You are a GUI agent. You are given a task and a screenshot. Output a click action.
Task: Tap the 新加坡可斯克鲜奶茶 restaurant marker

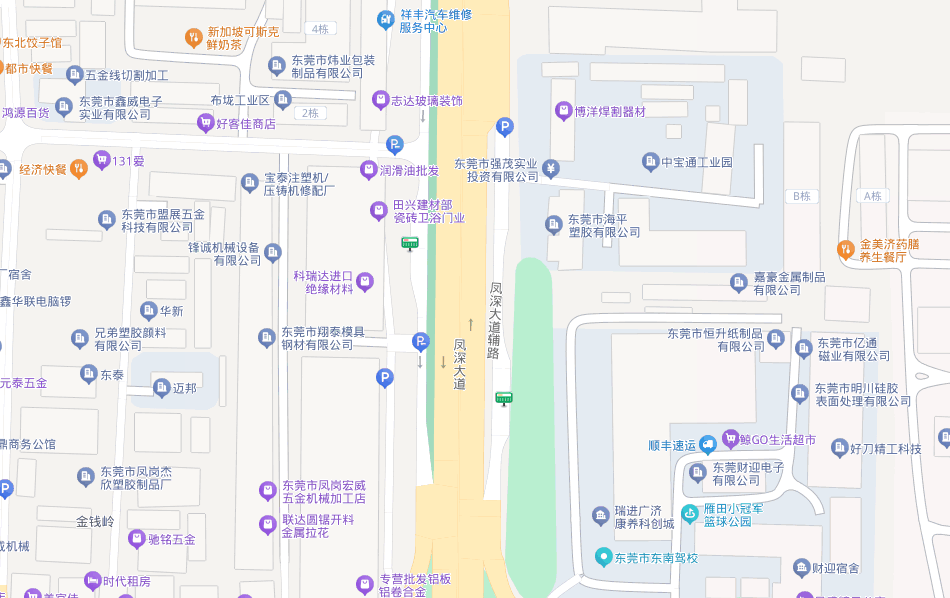point(194,38)
